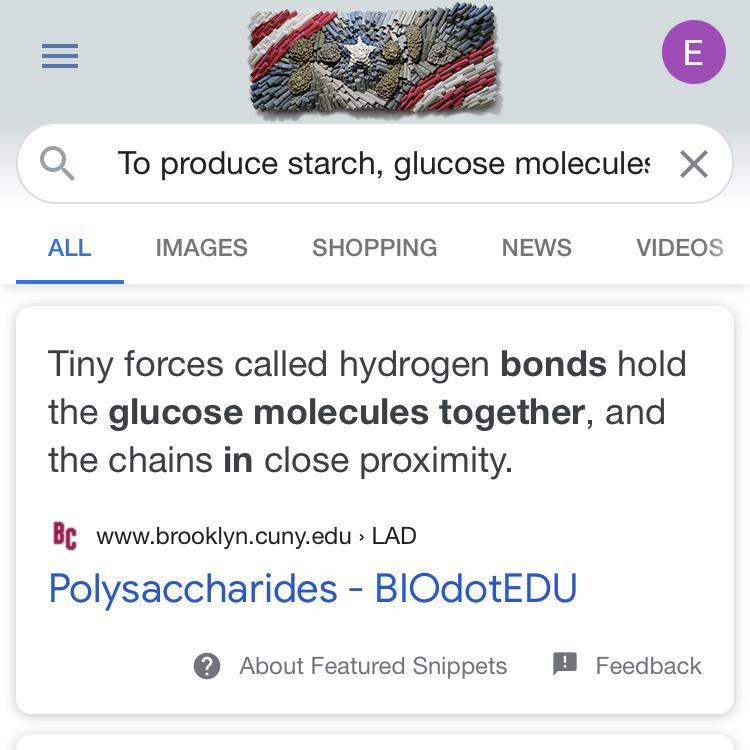Viewport: 750px width, 750px height.
Task: Switch to the Images tab
Action: pyautogui.click(x=201, y=248)
